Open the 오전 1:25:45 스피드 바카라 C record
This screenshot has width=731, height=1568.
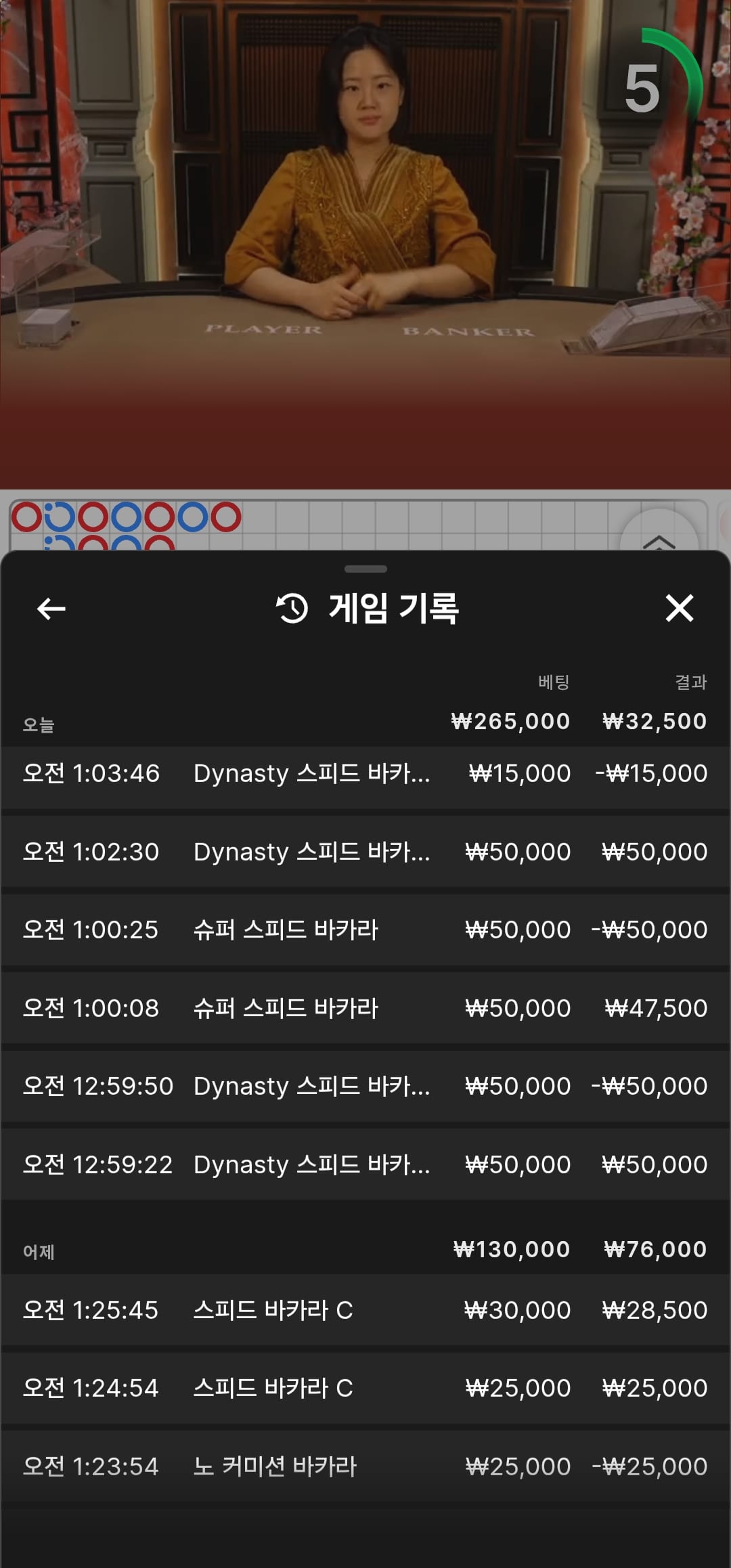click(x=365, y=1310)
